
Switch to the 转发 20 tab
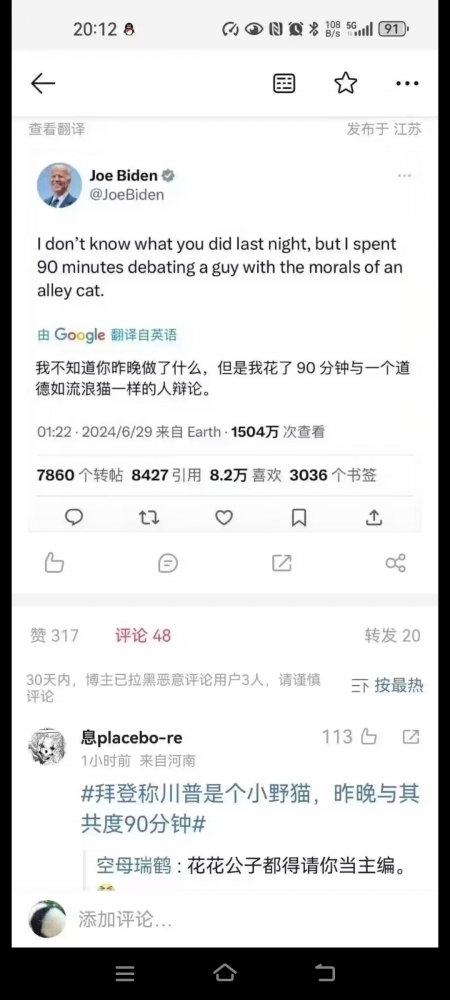393,635
